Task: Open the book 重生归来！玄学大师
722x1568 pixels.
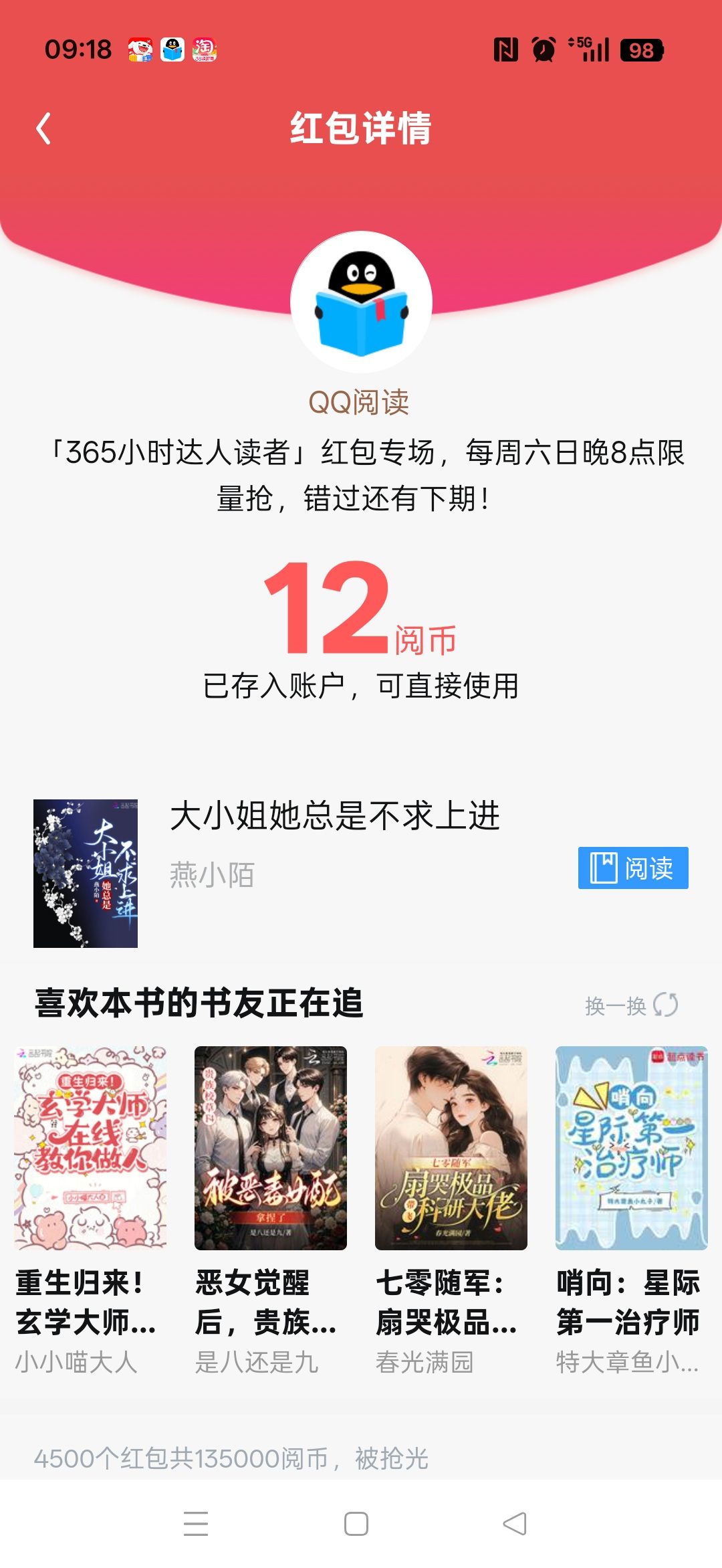Action: click(x=90, y=1148)
